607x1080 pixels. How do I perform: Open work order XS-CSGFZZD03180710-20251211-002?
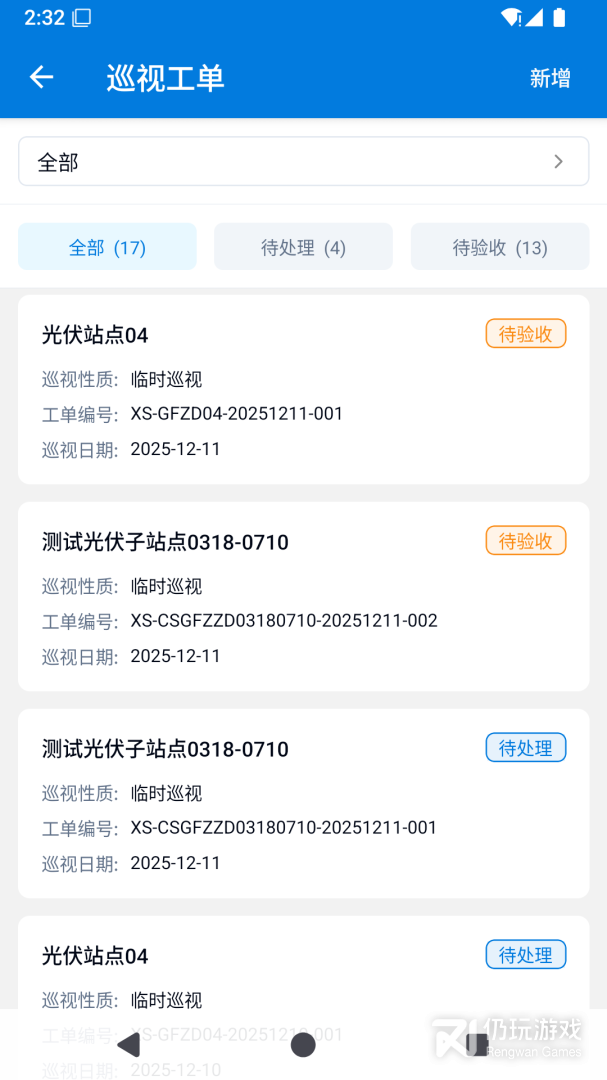[x=303, y=597]
